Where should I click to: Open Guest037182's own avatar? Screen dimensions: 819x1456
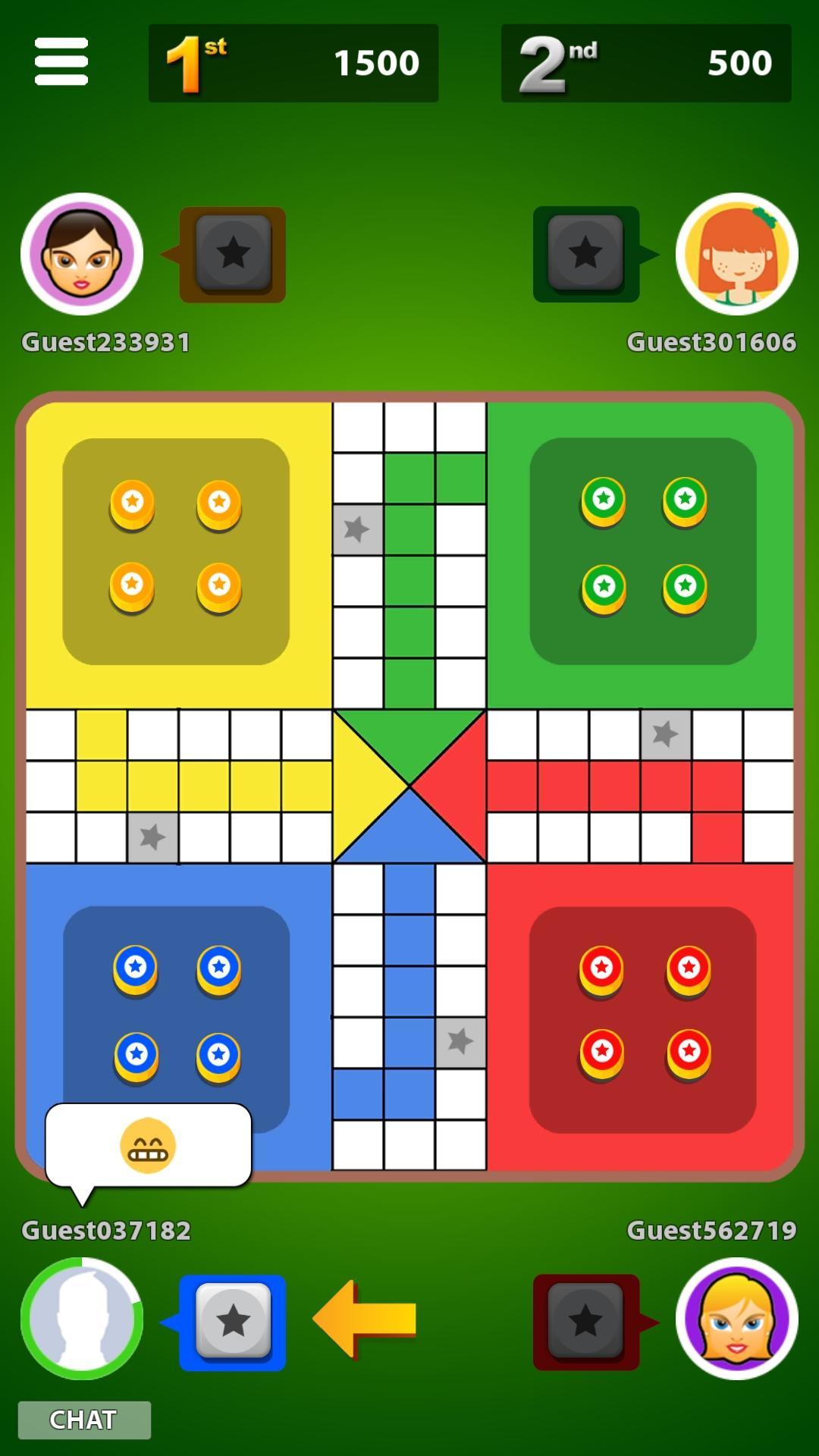(x=82, y=1319)
